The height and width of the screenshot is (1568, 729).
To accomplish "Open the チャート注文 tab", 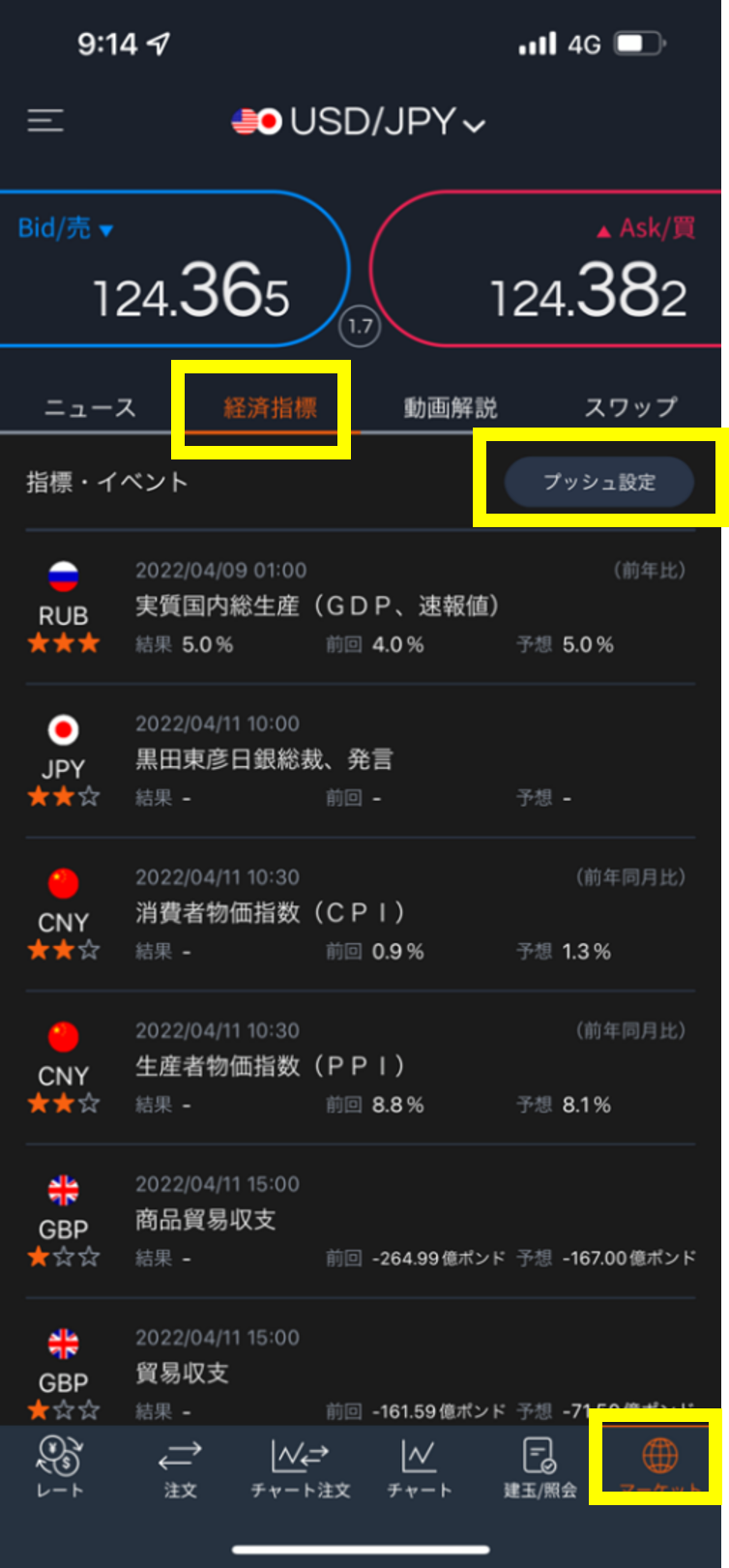I will [x=300, y=1465].
